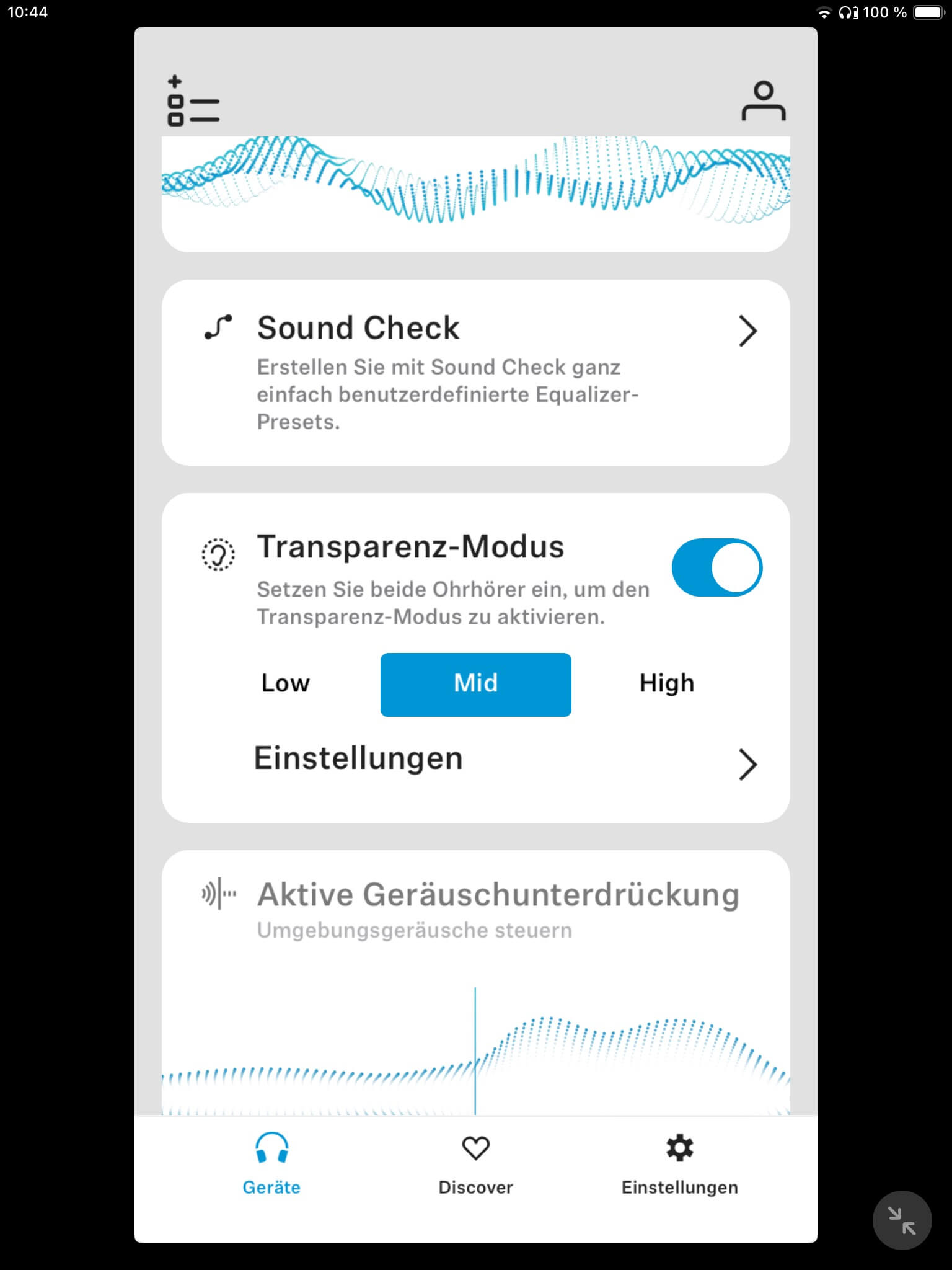Open the user account profile
This screenshot has width=952, height=1270.
click(763, 101)
